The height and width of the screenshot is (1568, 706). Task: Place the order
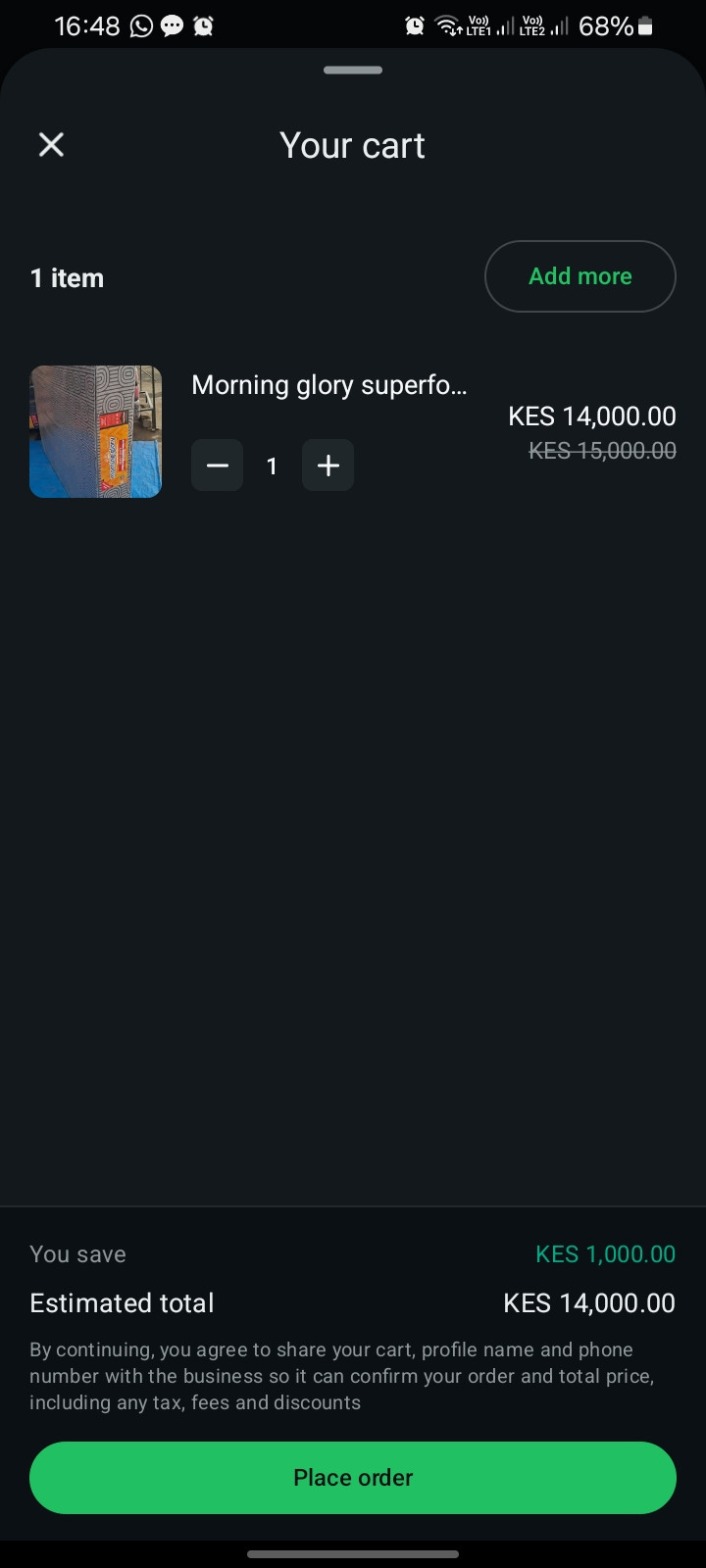click(x=353, y=1478)
